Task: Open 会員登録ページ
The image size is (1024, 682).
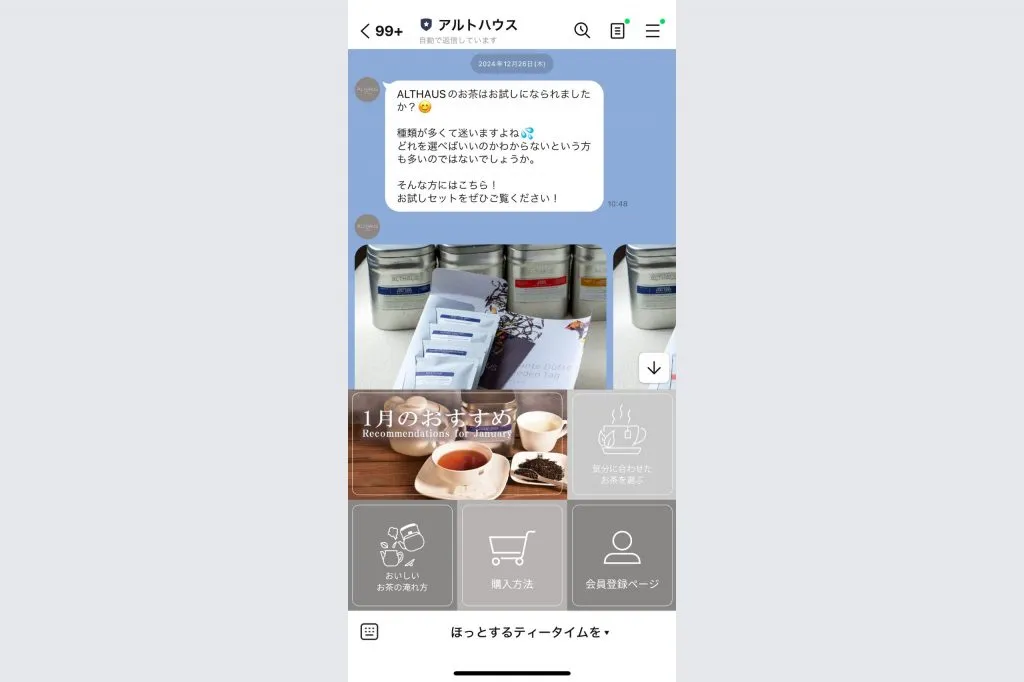Action: click(x=622, y=555)
